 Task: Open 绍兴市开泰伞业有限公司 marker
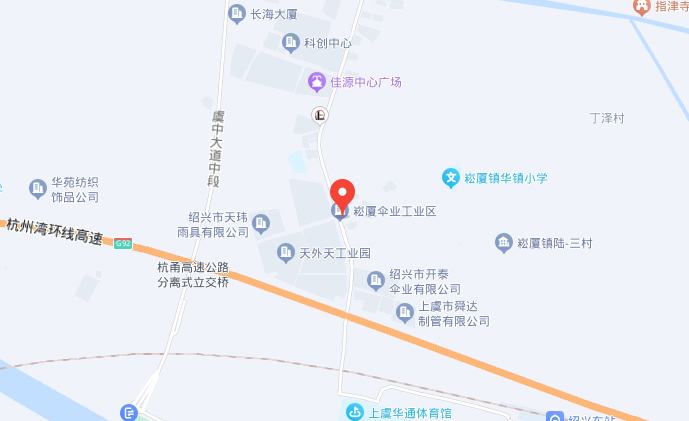click(375, 280)
